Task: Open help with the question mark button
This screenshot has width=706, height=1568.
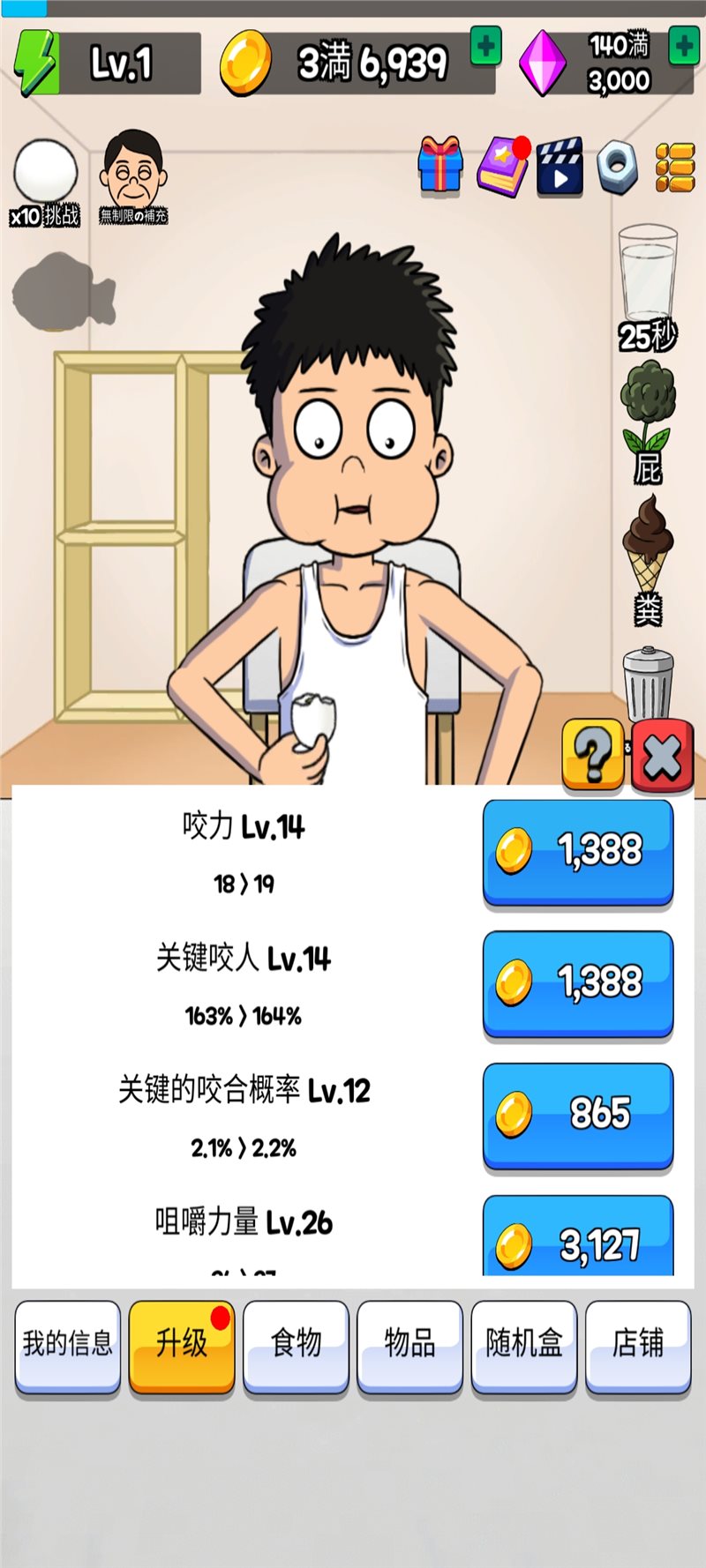Action: click(x=592, y=755)
